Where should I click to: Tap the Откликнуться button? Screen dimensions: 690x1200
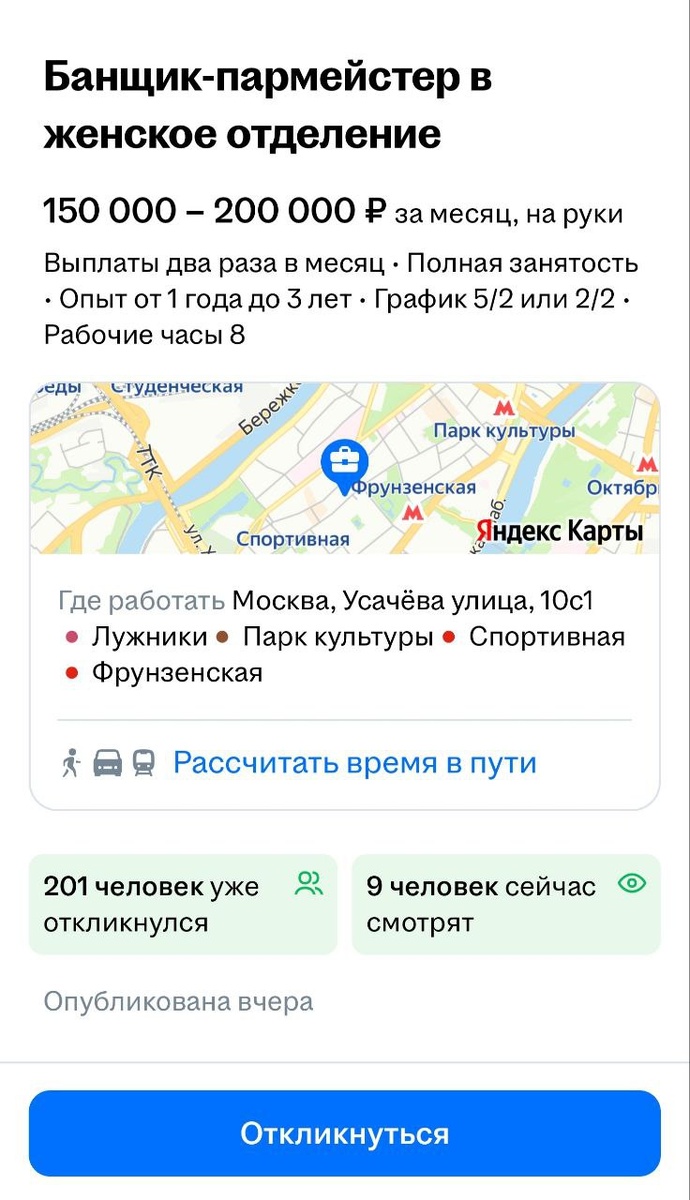click(x=344, y=1133)
